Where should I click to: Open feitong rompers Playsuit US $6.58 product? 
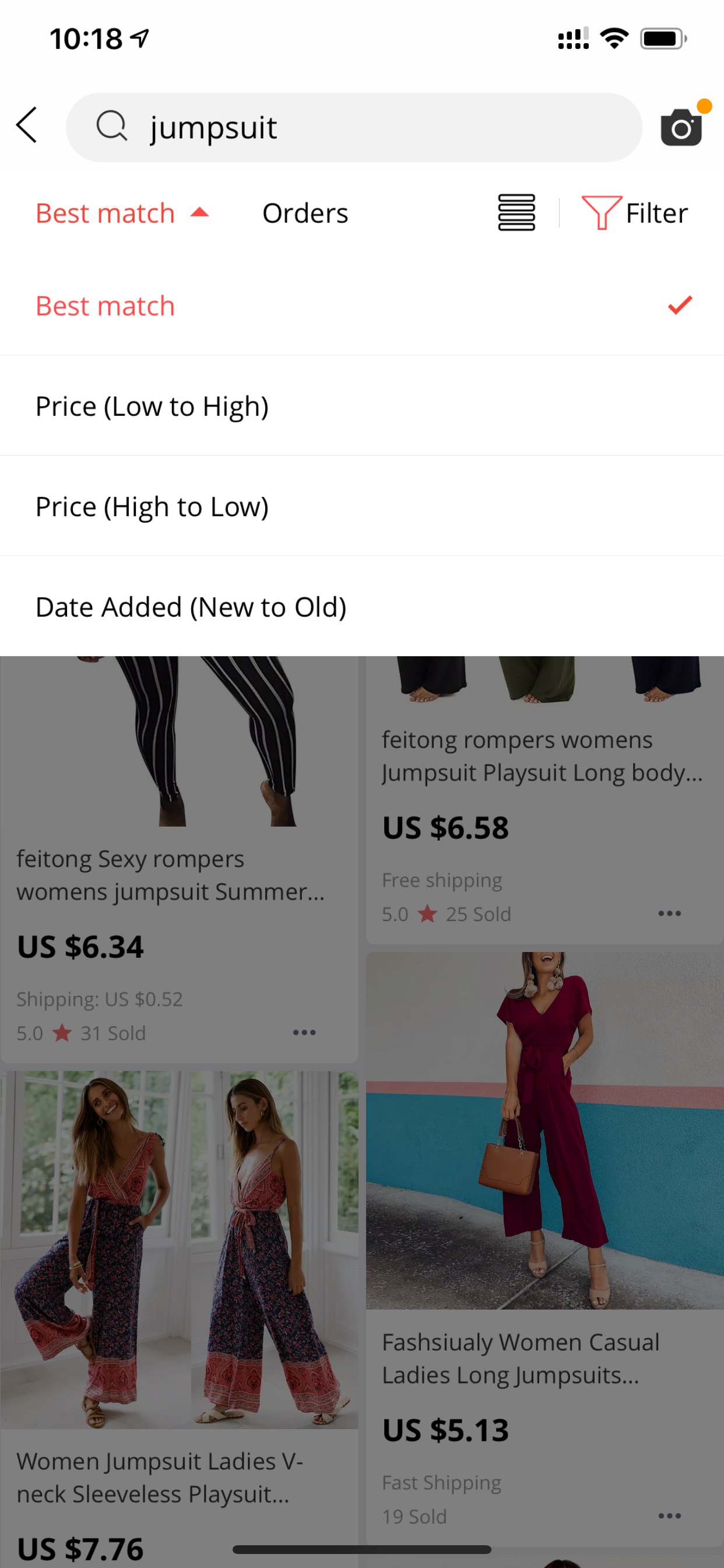pyautogui.click(x=544, y=800)
